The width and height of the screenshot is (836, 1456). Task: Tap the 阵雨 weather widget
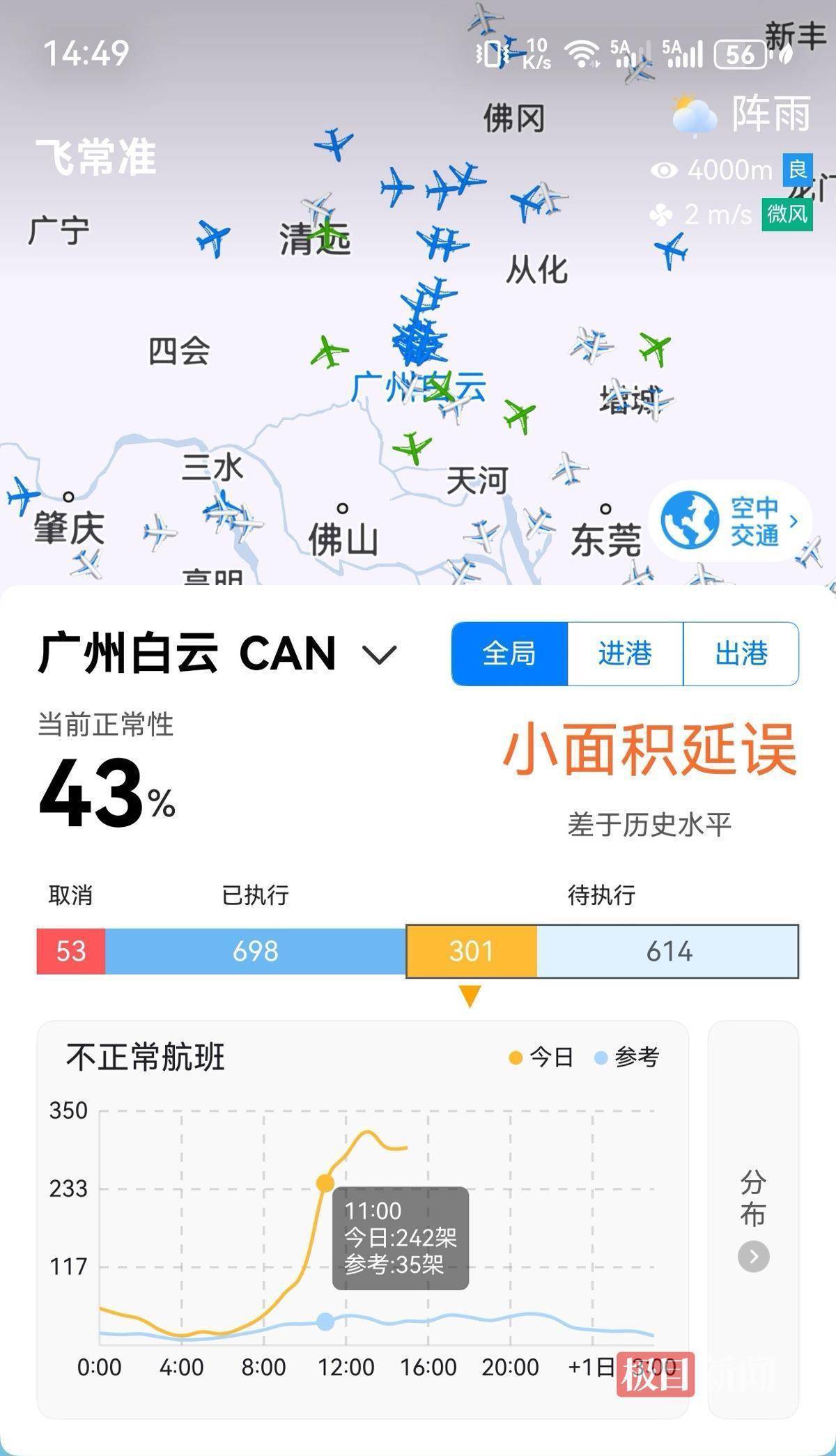[743, 114]
